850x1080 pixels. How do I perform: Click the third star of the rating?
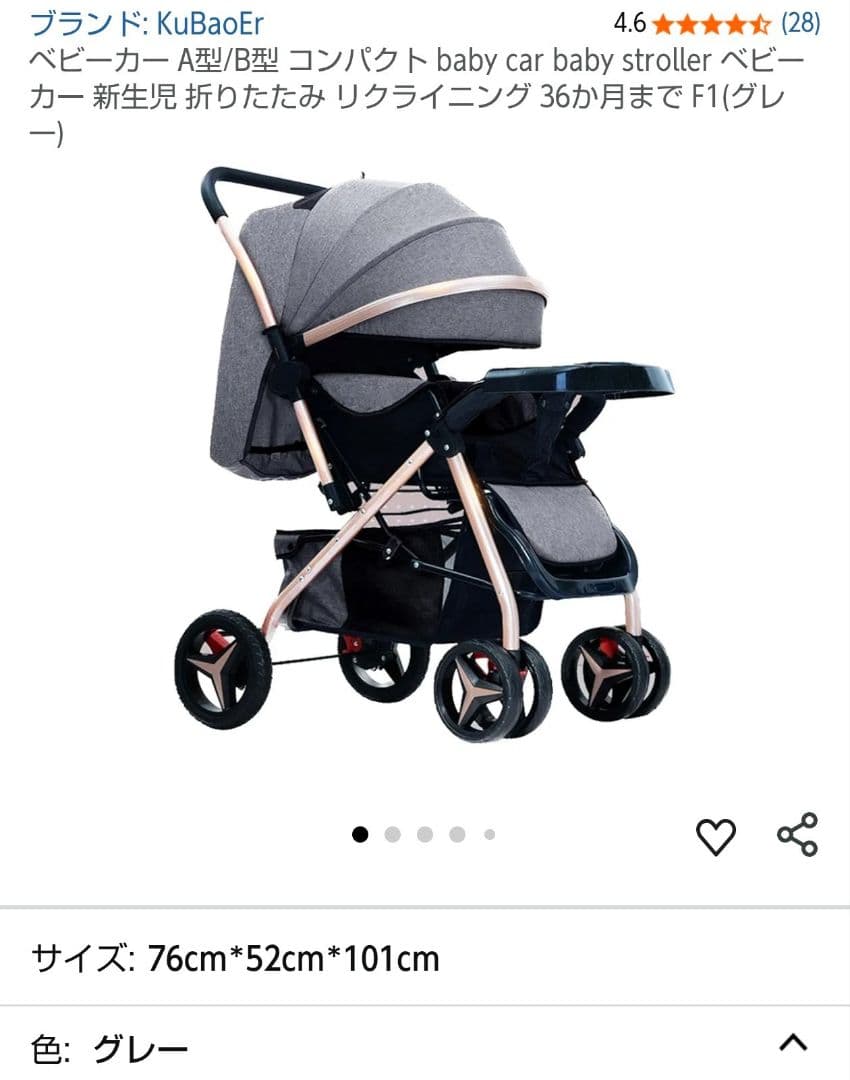713,23
